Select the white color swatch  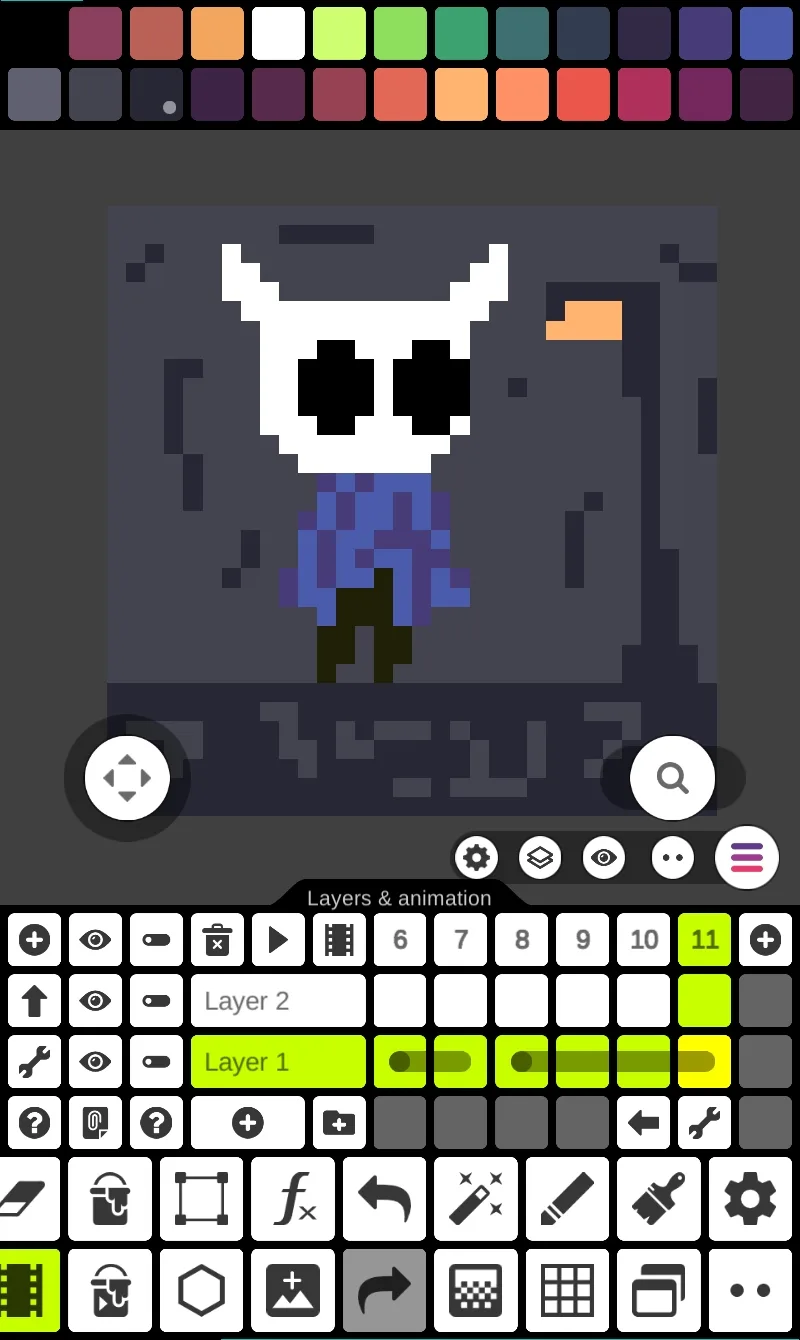[278, 34]
